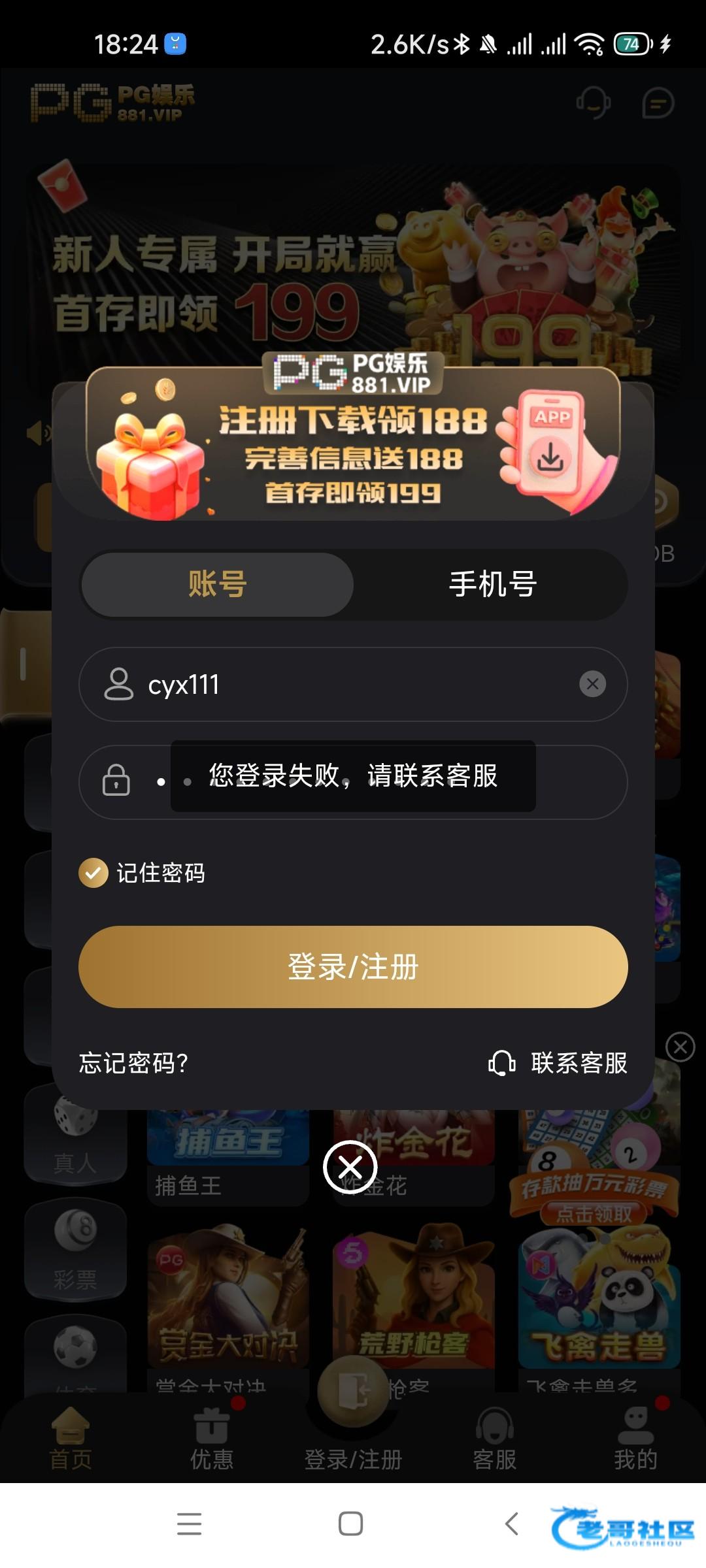
Task: Clear the username field text
Action: click(592, 684)
